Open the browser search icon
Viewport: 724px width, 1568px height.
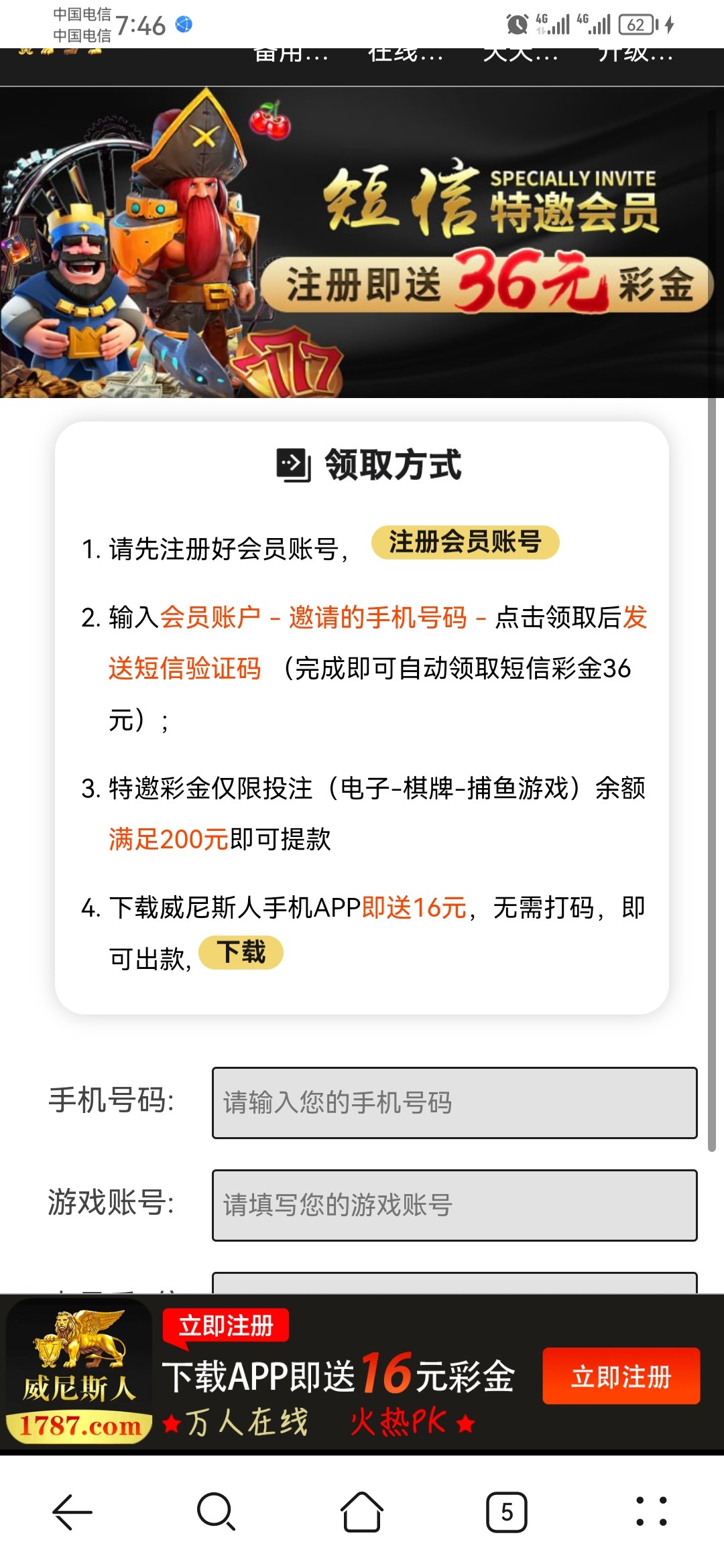tap(216, 1512)
